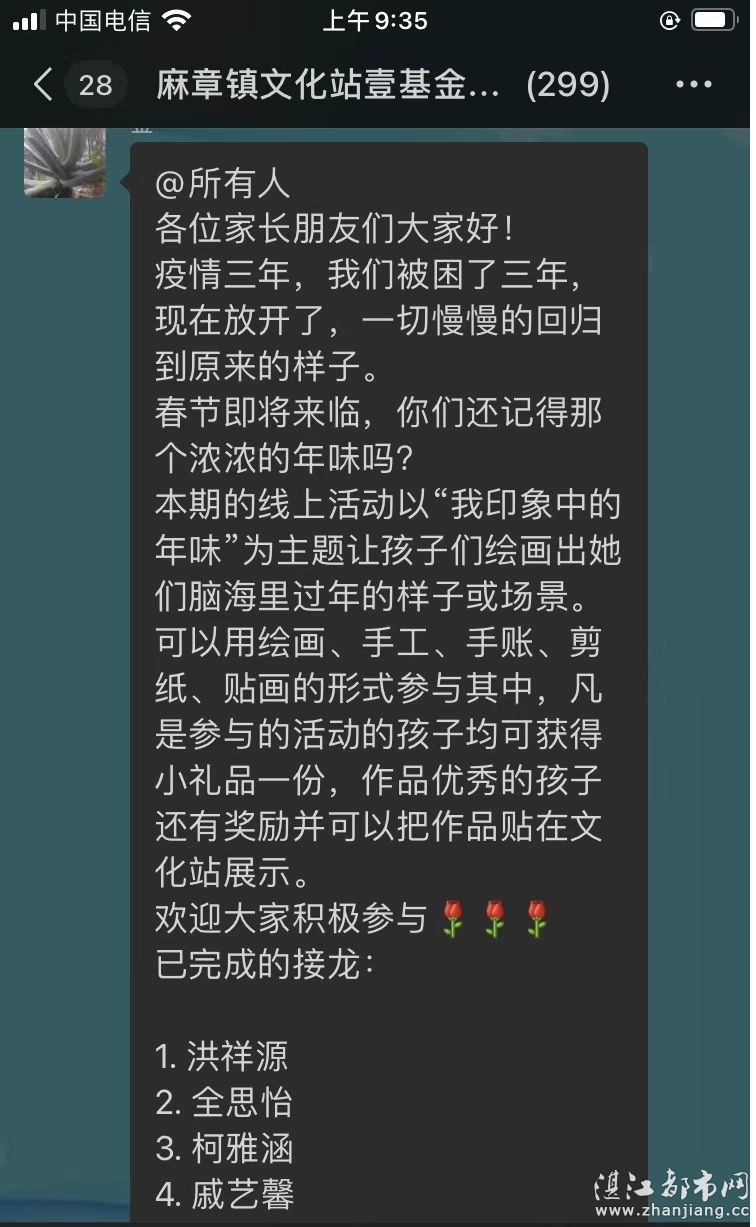Go back to the chat list
756x1227 pixels.
pos(44,85)
